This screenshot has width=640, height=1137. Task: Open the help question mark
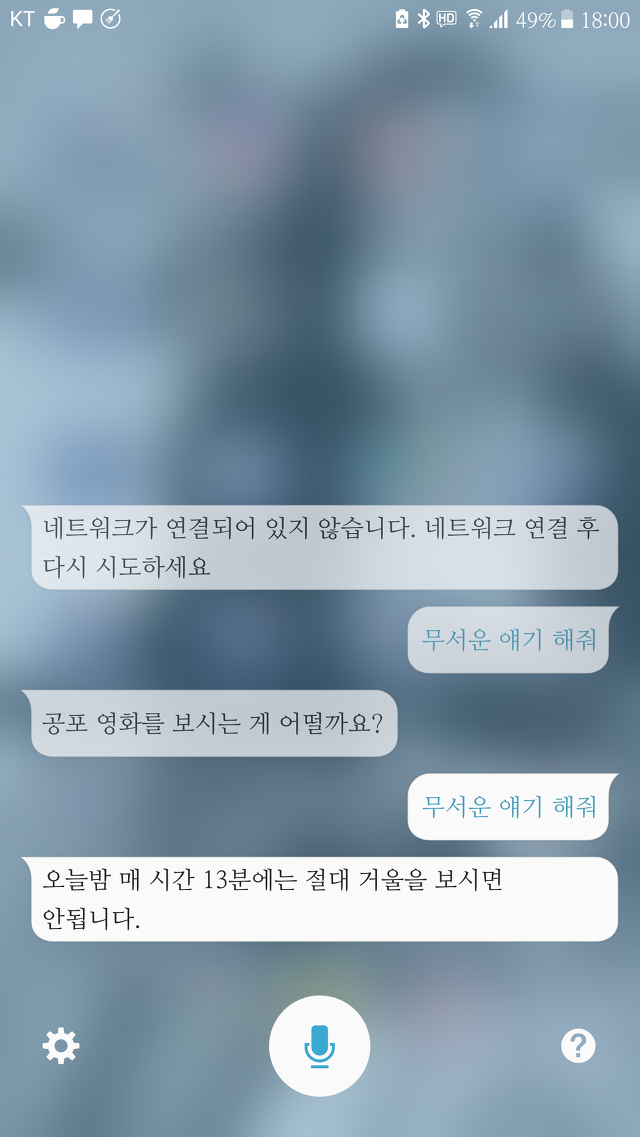click(578, 1046)
